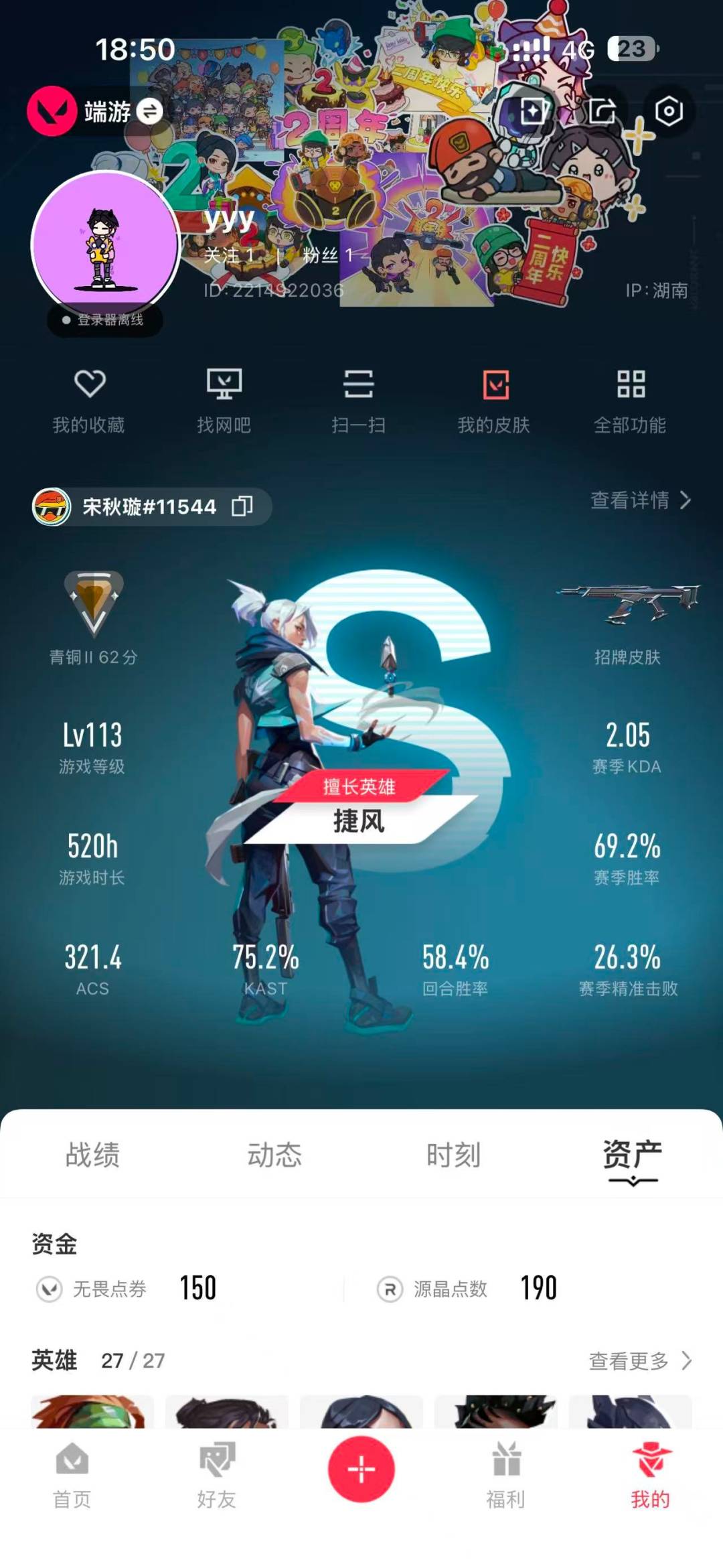Switch to the 战绩 tab
The width and height of the screenshot is (723, 1568).
92,1155
